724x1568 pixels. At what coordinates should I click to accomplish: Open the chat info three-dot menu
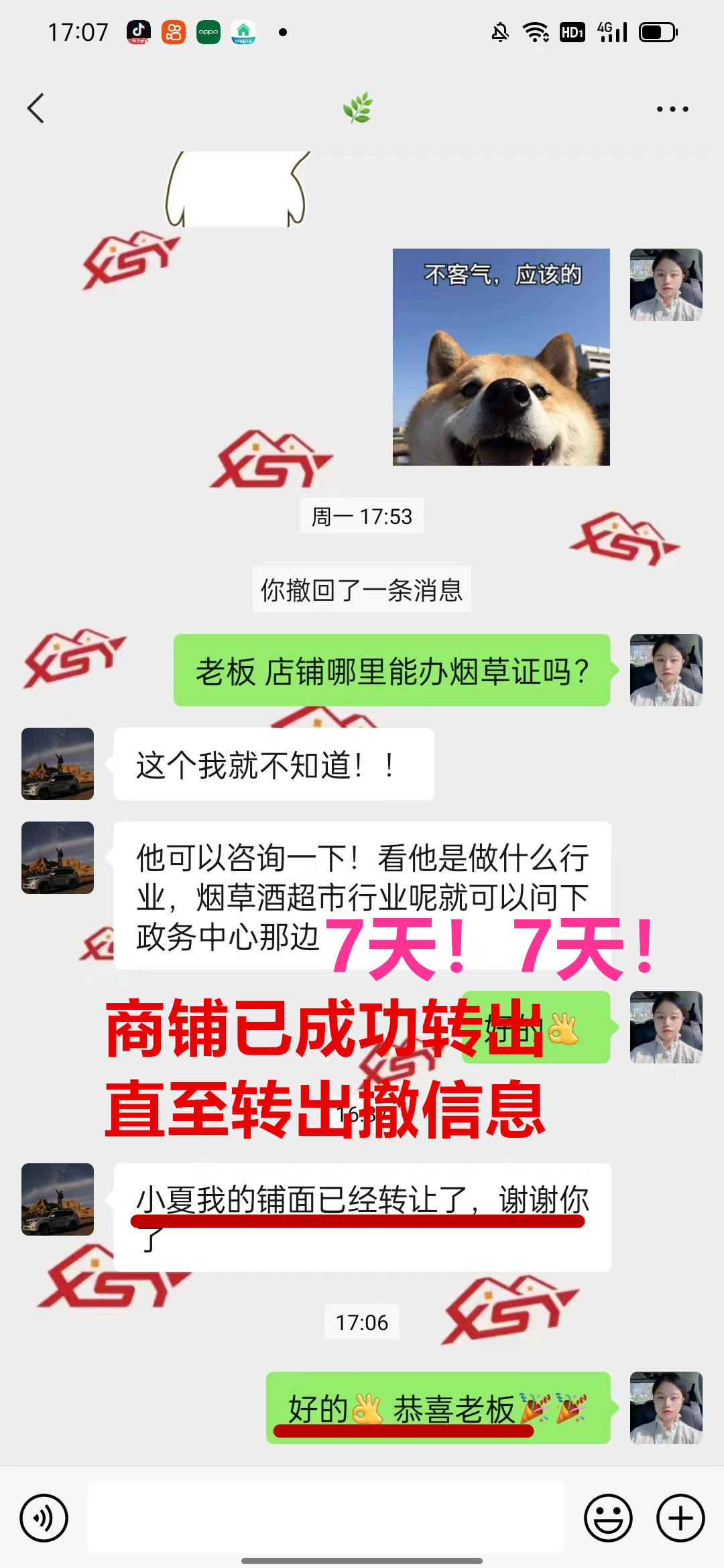672,109
